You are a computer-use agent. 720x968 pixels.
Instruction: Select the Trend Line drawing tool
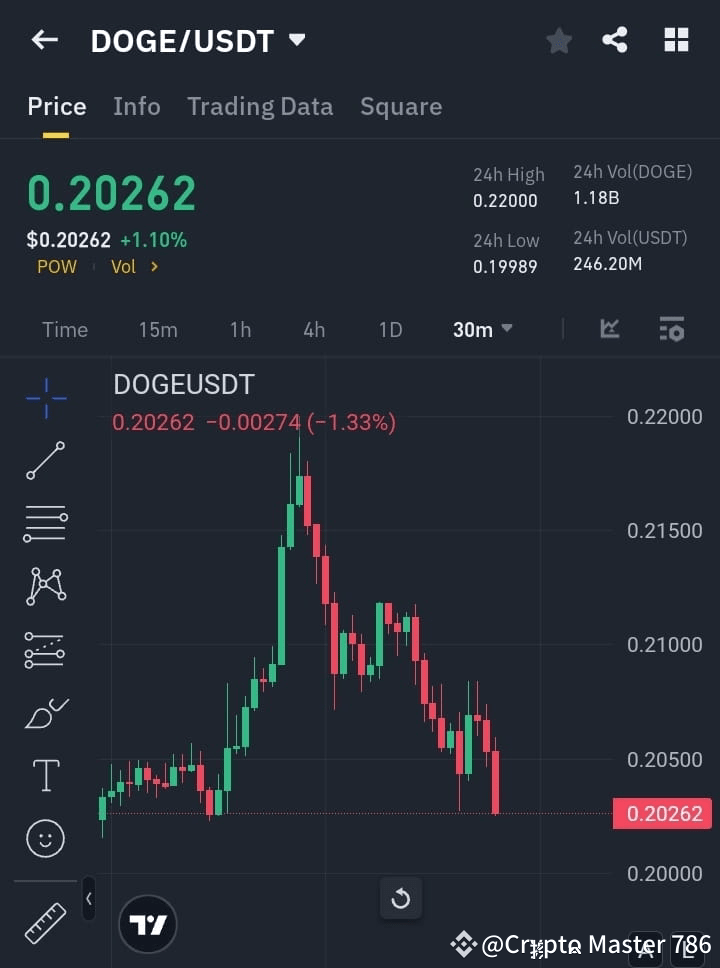(x=44, y=462)
